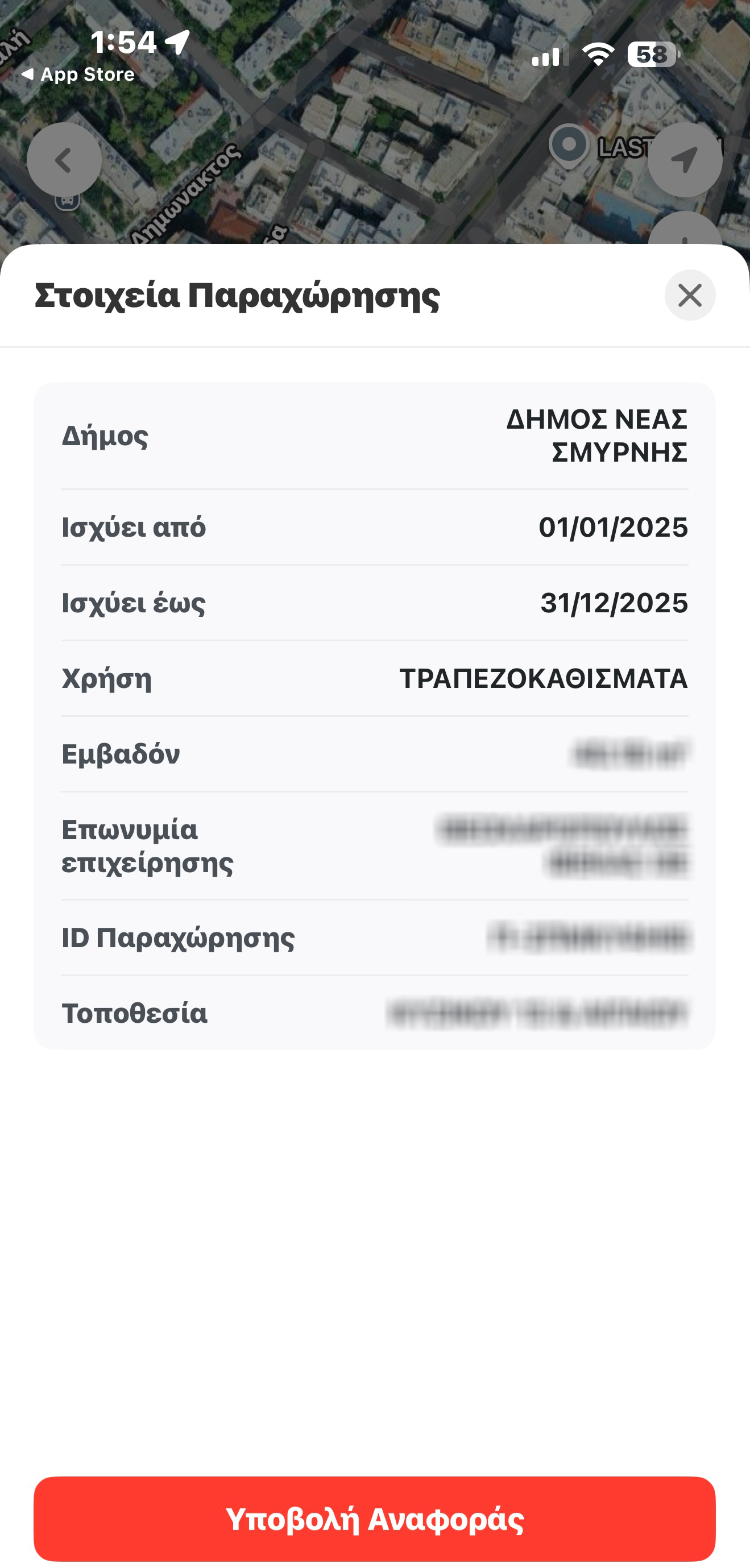Viewport: 750px width, 1568px height.
Task: Select the ΔΗΜΟΣ ΝΕΑΣ ΣΜΥΡΝΗΣ value
Action: click(597, 436)
